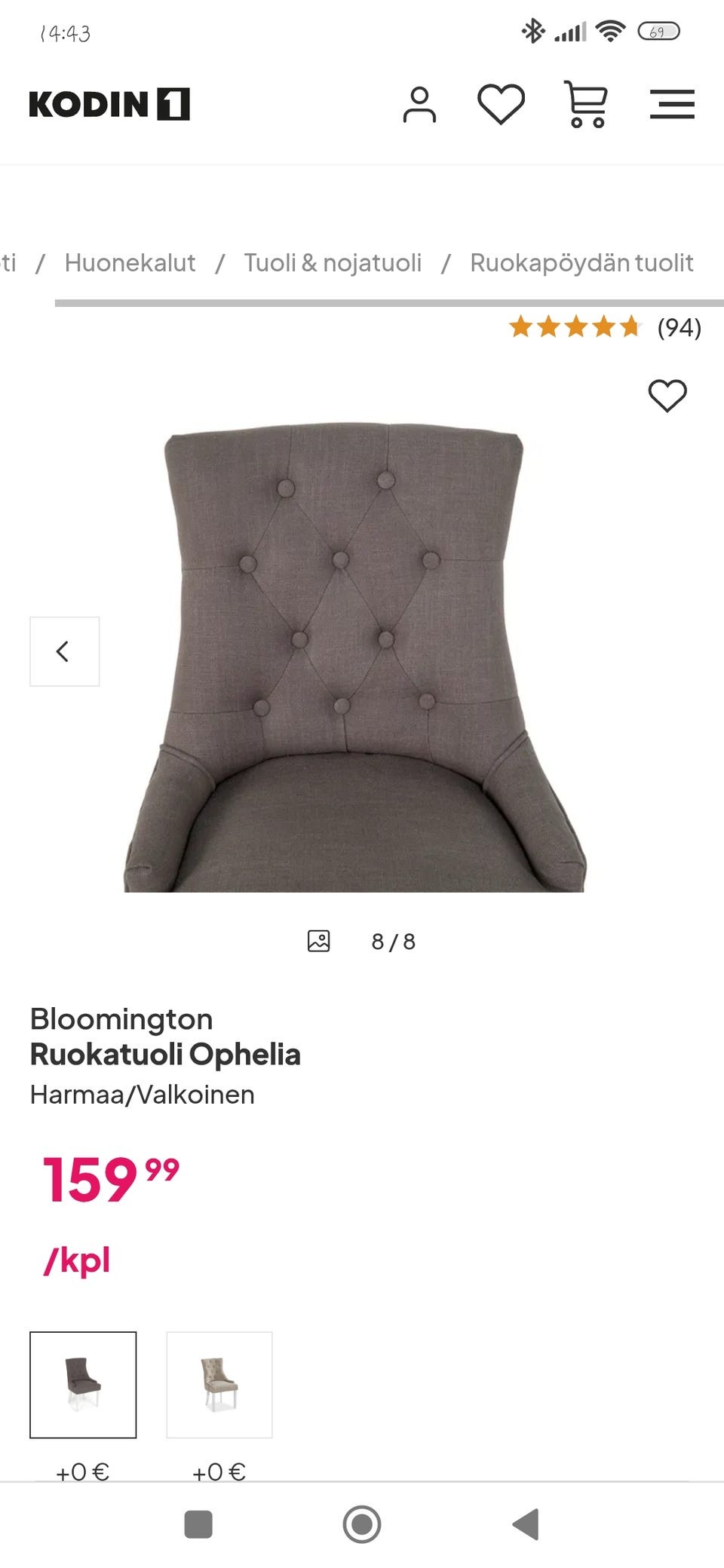Add this chair to favorites

tap(667, 395)
